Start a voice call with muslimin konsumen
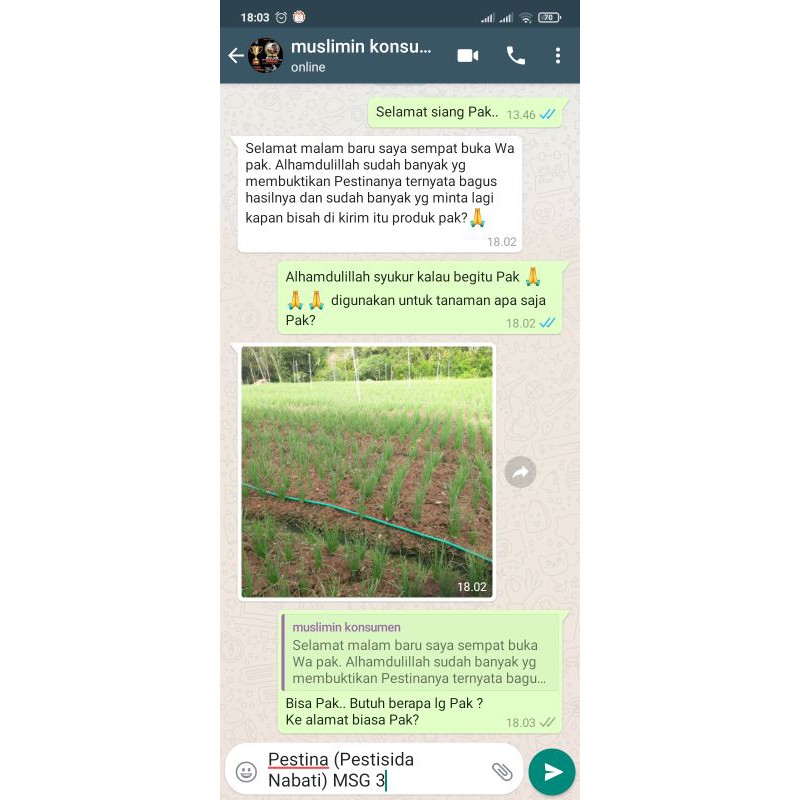 click(516, 56)
